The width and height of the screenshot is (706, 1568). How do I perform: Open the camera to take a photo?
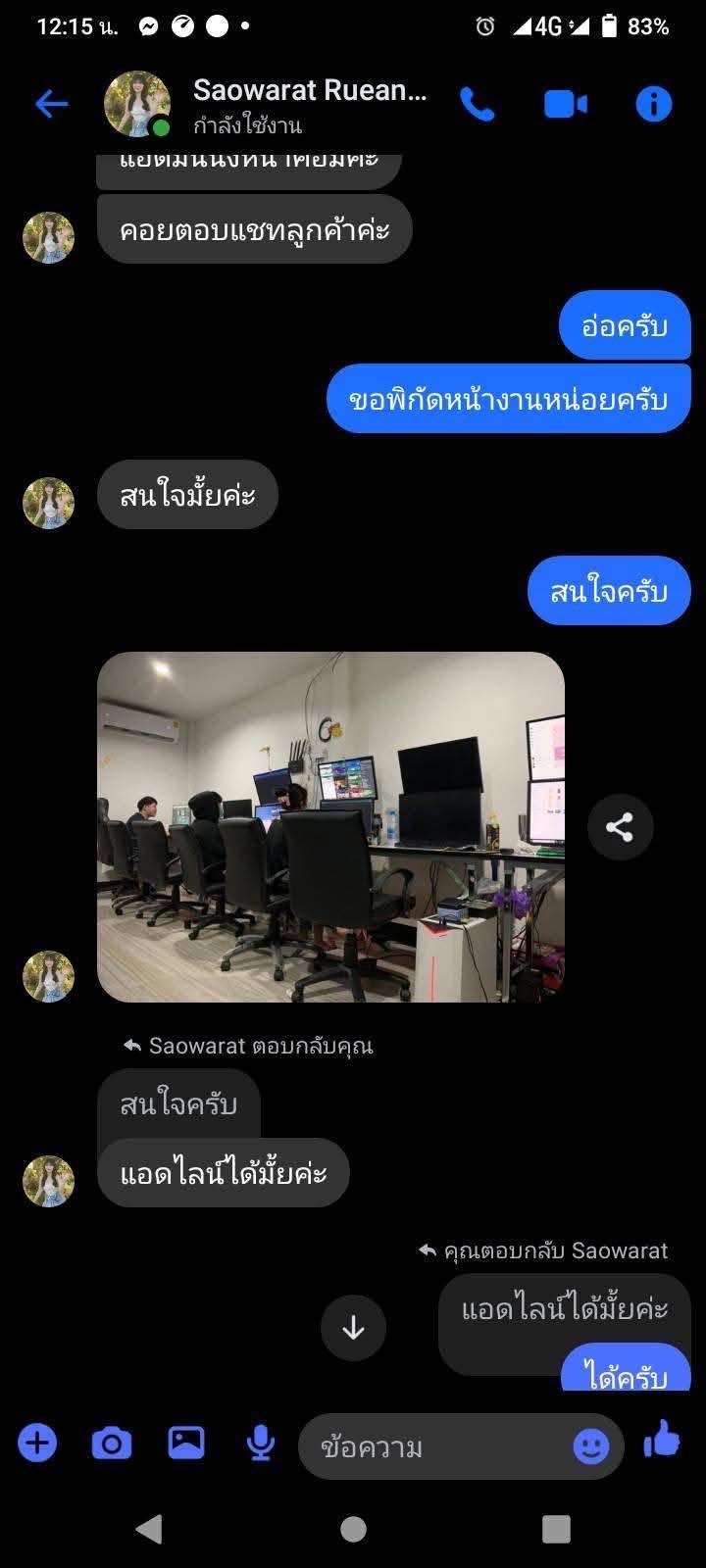pyautogui.click(x=111, y=1443)
